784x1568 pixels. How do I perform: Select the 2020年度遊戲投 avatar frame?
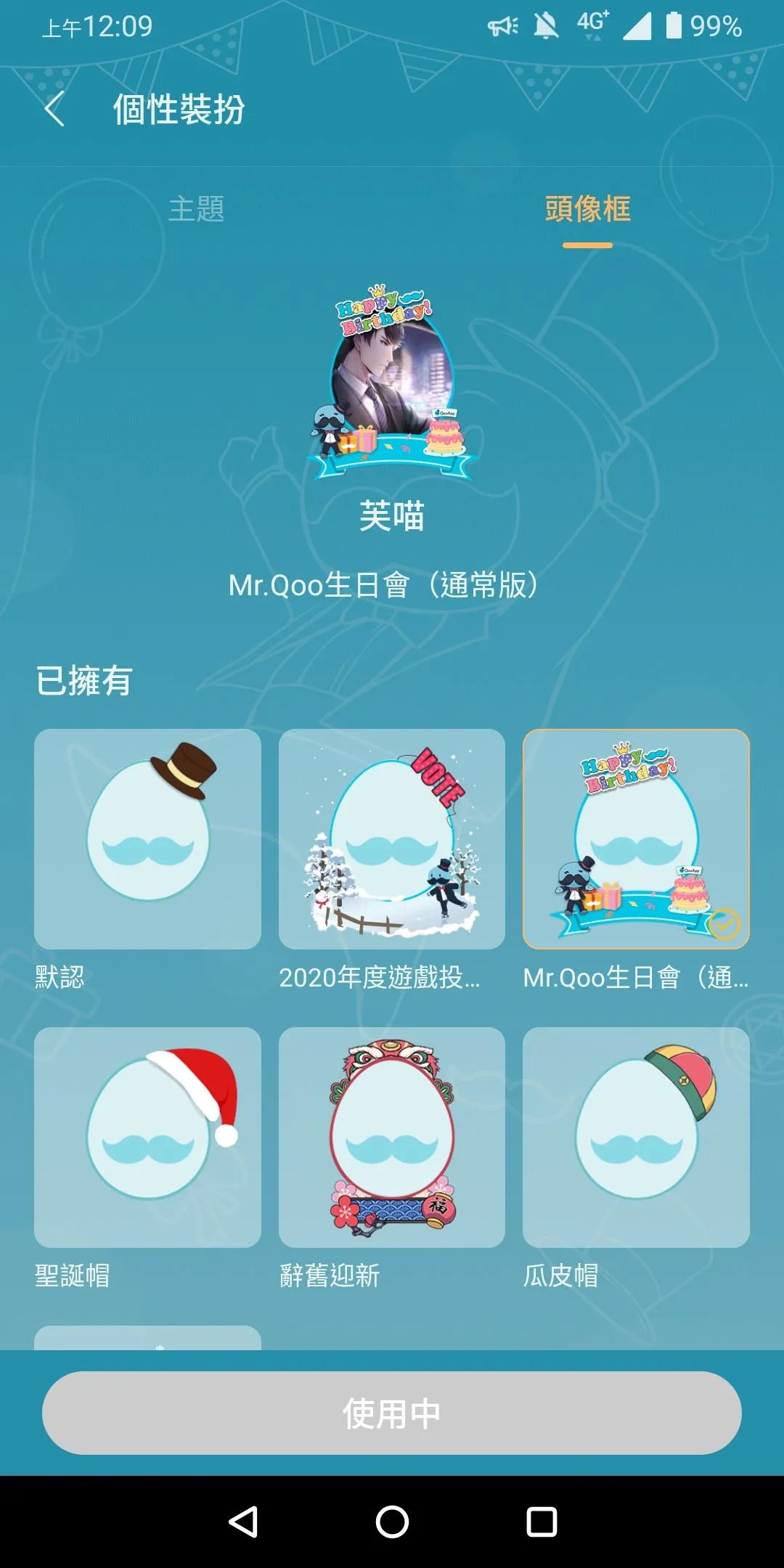point(392,839)
